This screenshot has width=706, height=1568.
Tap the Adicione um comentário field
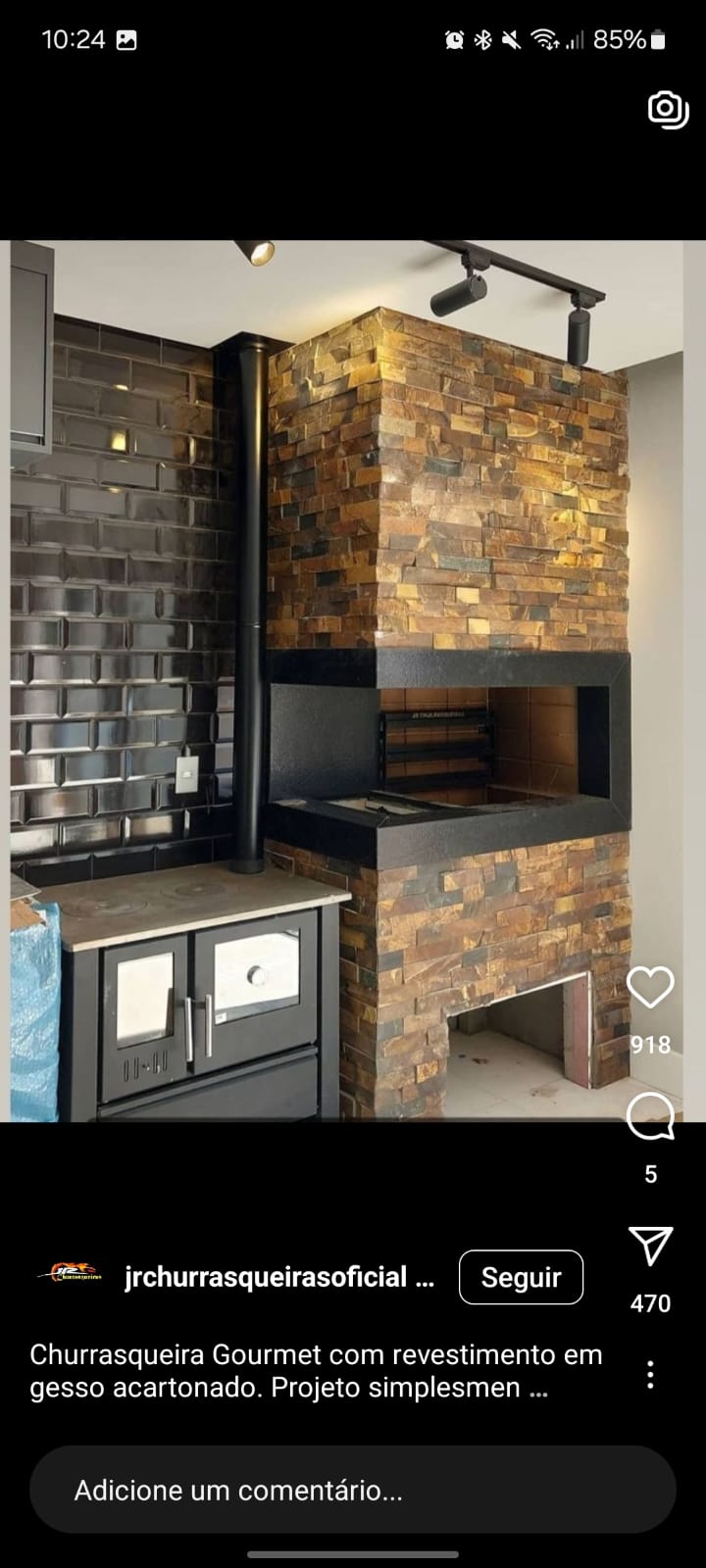coord(353,1491)
